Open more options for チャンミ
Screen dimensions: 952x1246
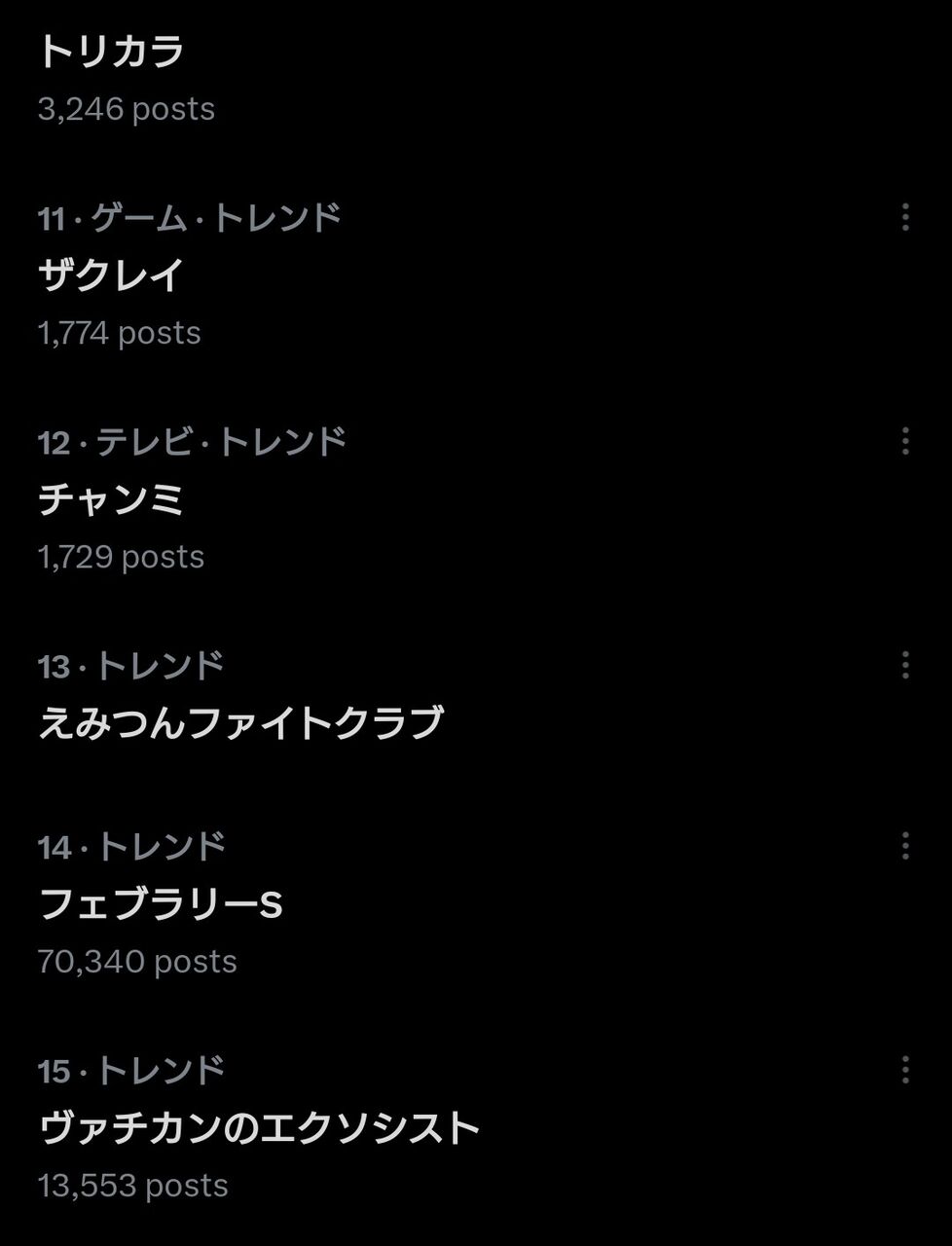point(905,441)
